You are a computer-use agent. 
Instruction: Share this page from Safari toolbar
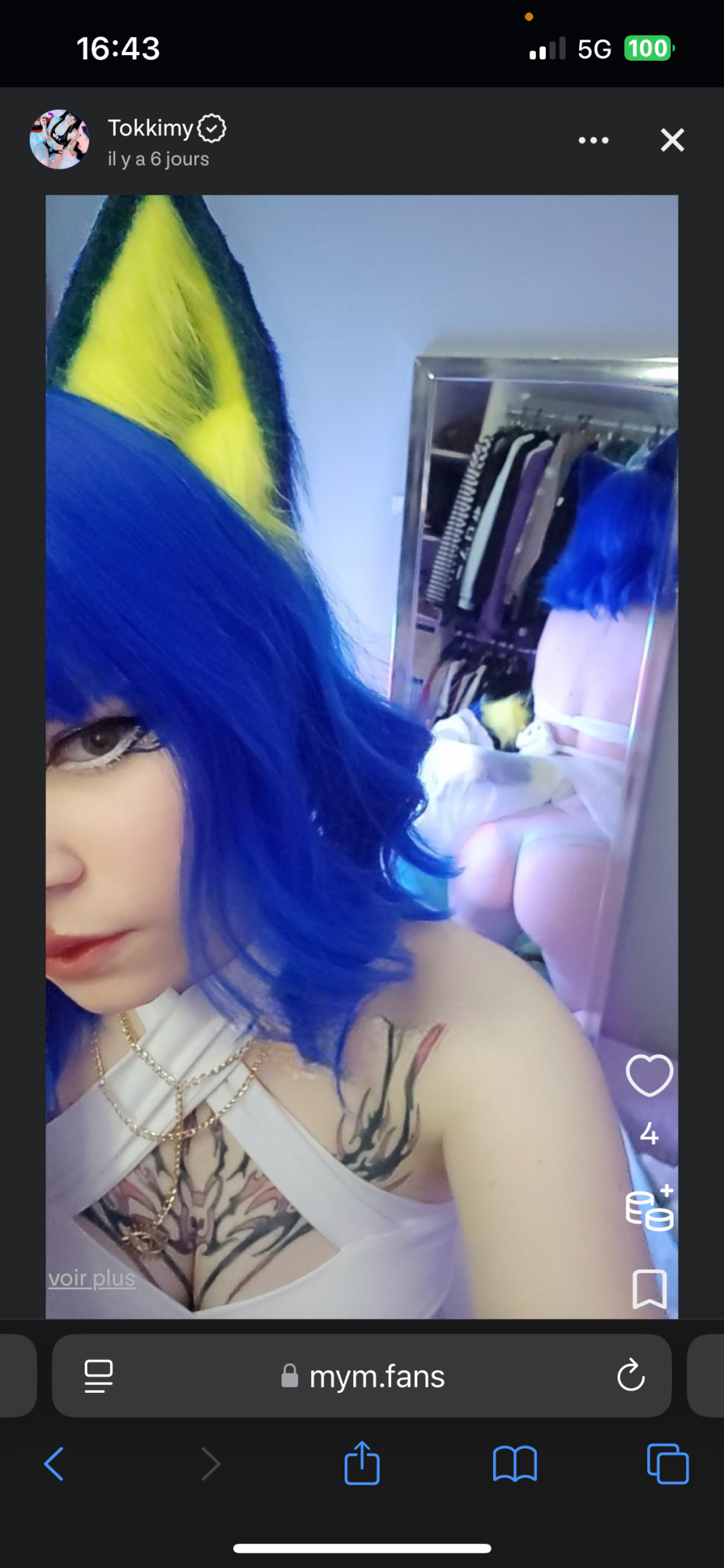pyautogui.click(x=362, y=1463)
